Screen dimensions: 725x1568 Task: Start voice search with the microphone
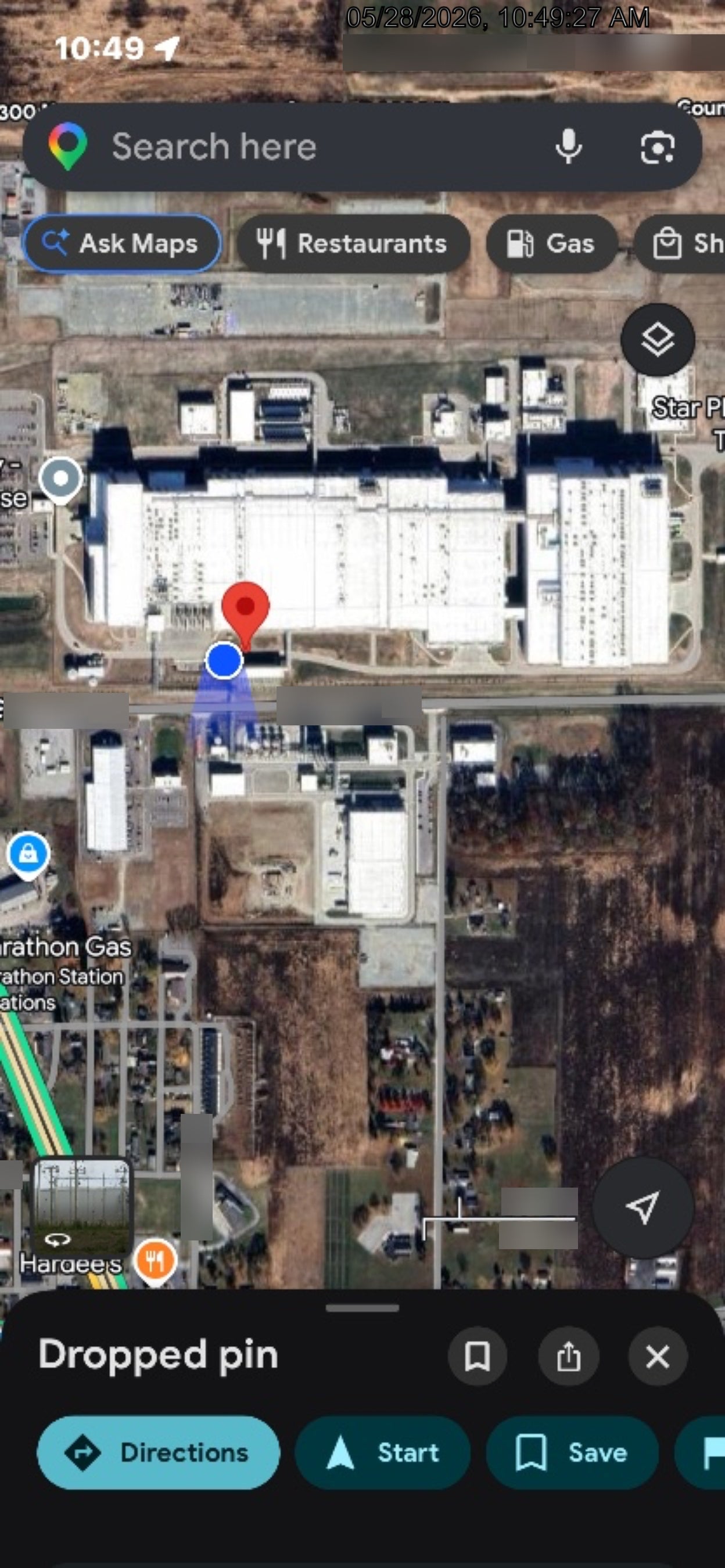(568, 147)
